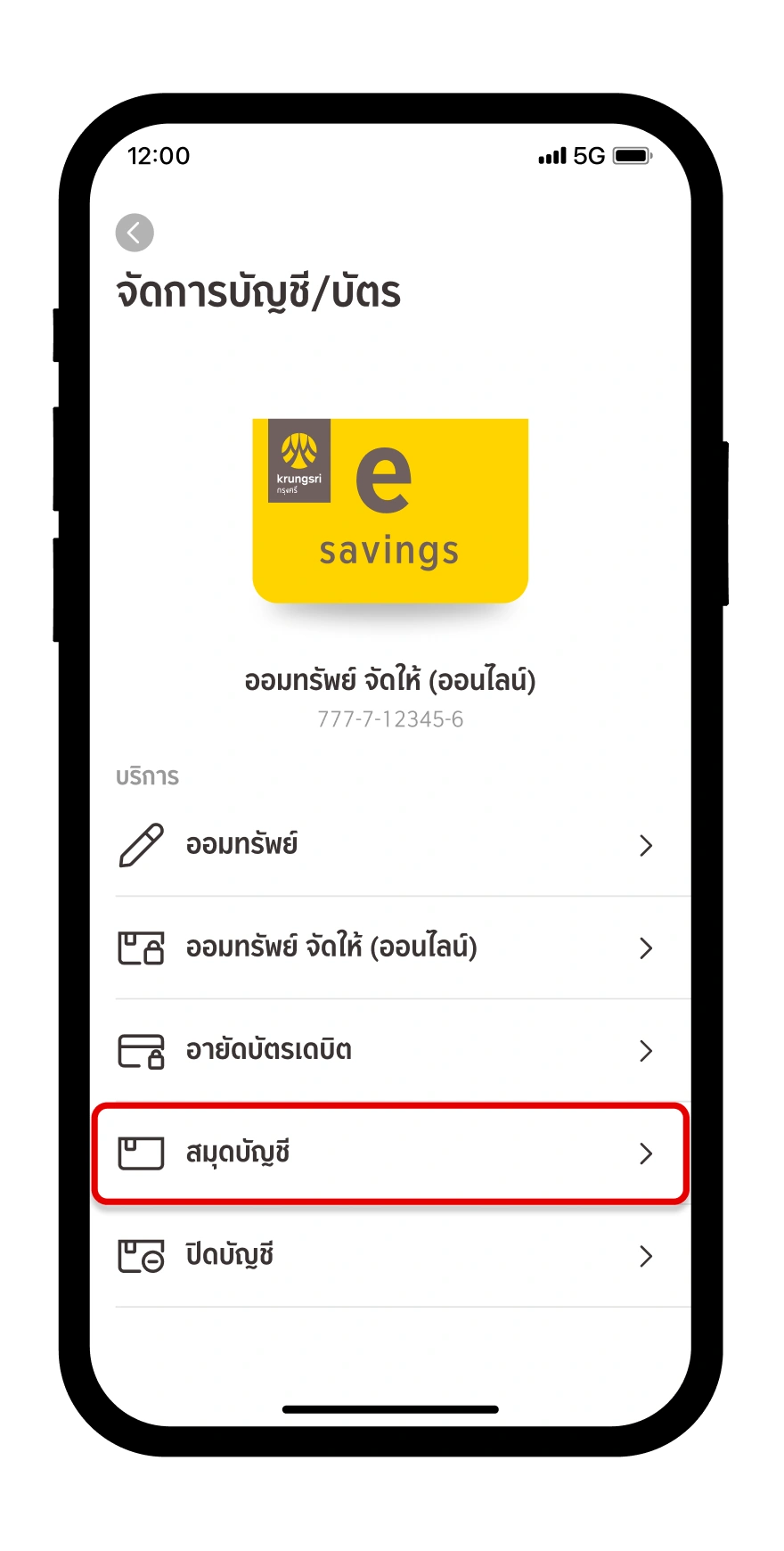Open ออมทรัพย์ จัดให้ (ออนไลน์) service row
The image size is (784, 1551).
tap(389, 948)
